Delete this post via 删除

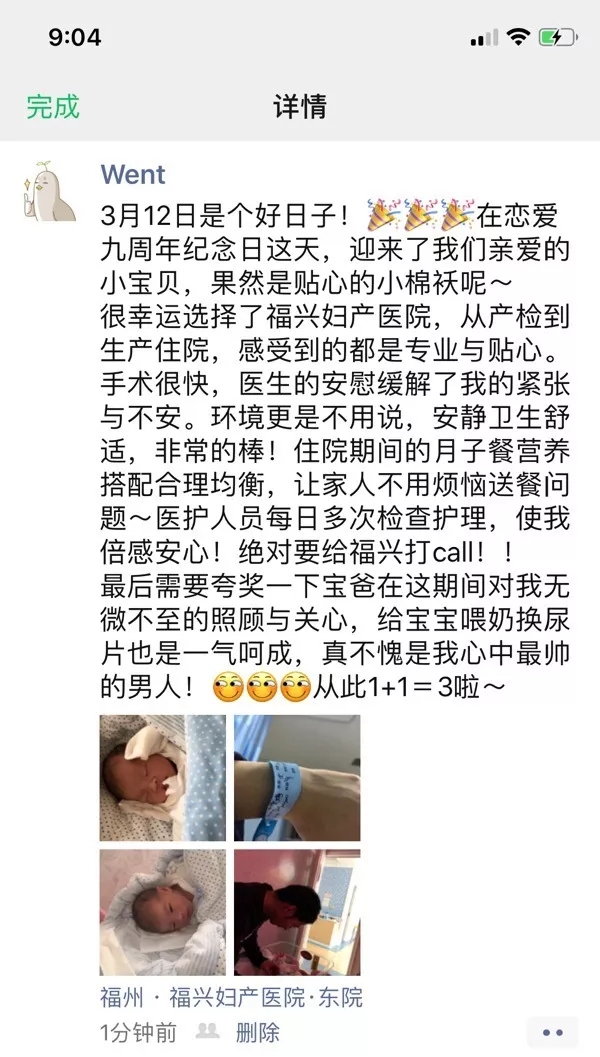point(257,1032)
